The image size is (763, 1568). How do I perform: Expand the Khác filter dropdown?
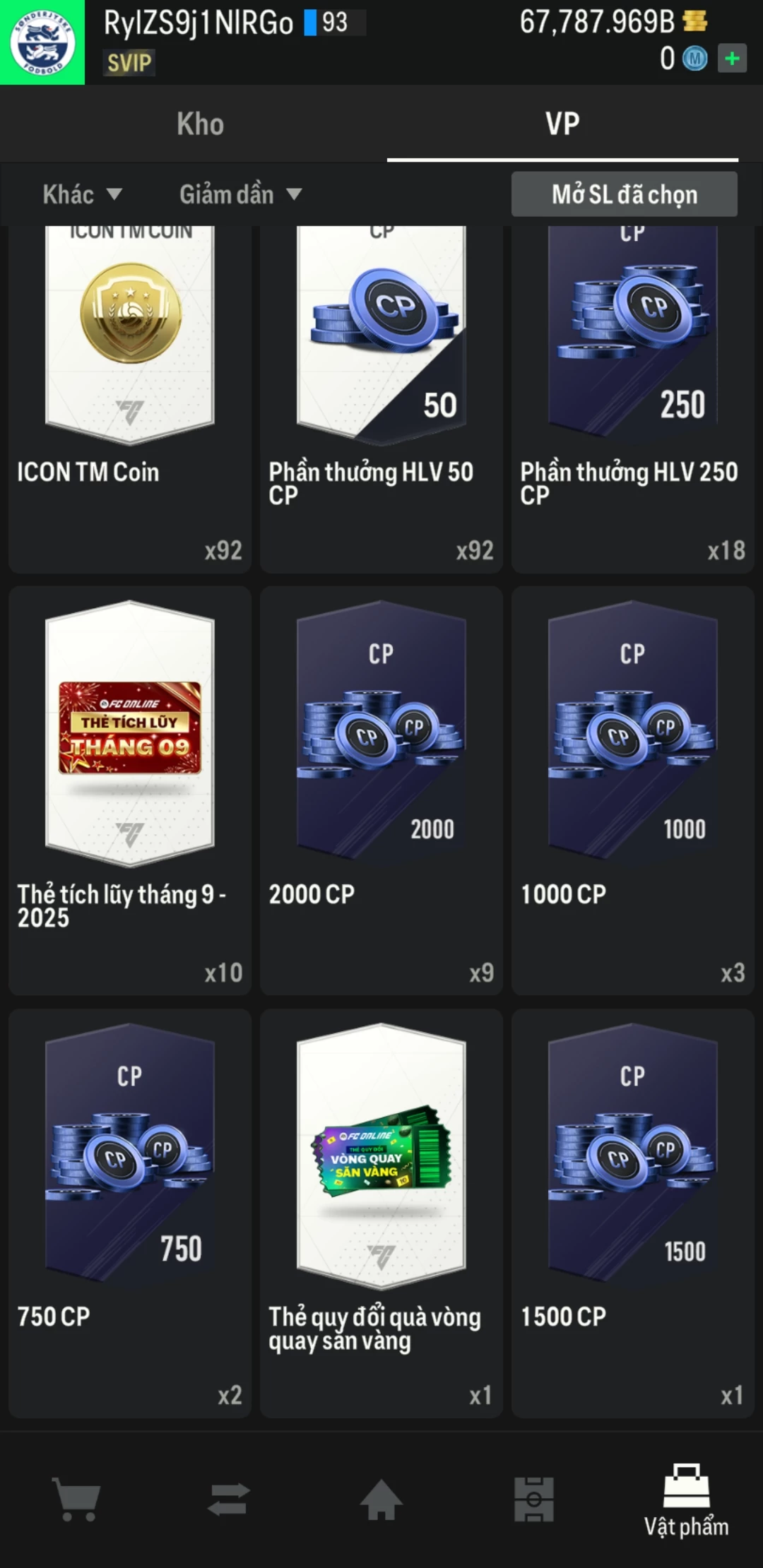[82, 194]
